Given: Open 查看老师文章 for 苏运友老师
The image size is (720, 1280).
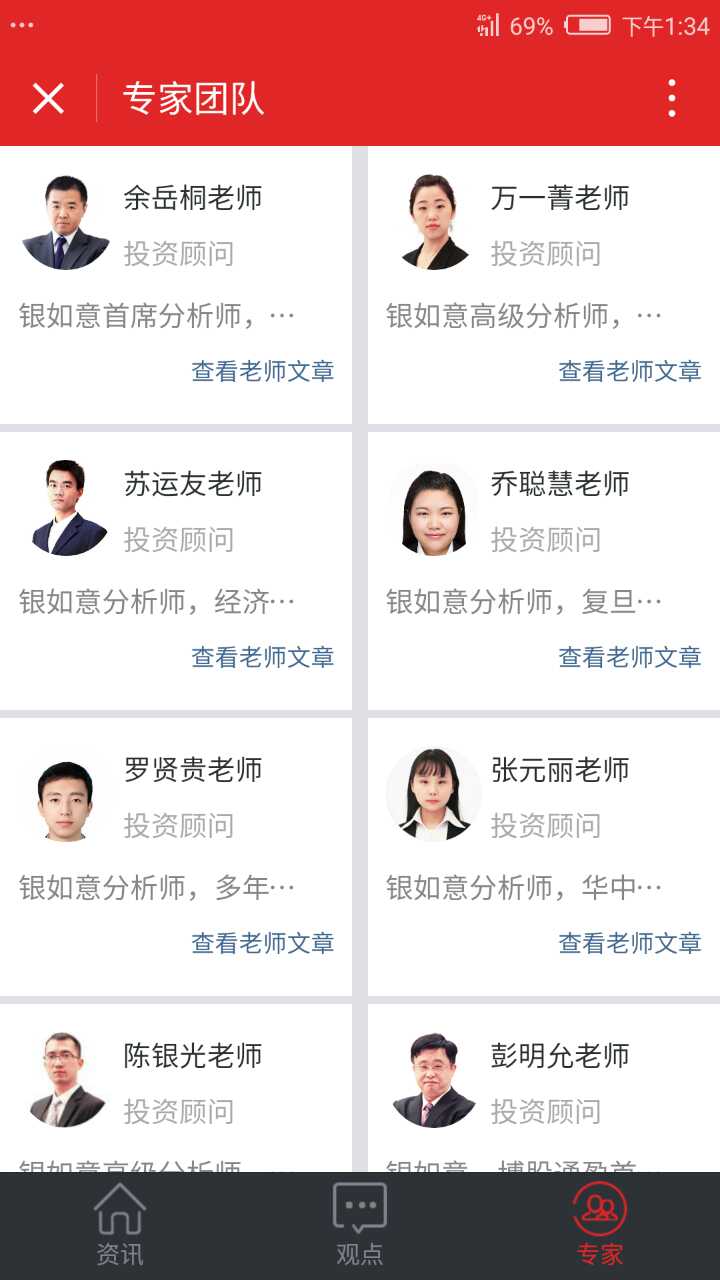Looking at the screenshot, I should click(x=263, y=657).
